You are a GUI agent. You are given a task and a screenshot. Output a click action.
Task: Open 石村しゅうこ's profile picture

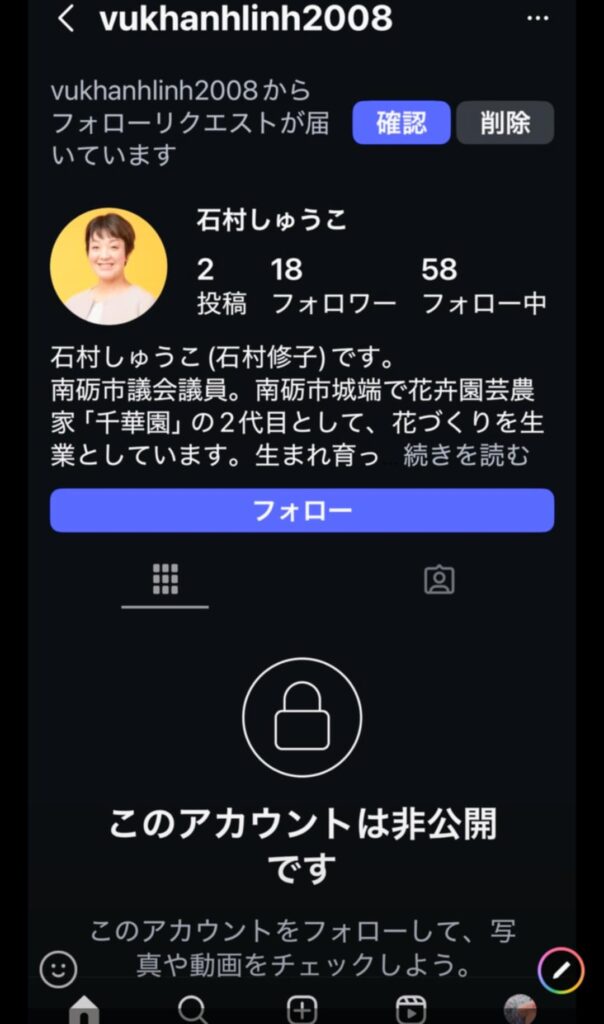[x=109, y=266]
